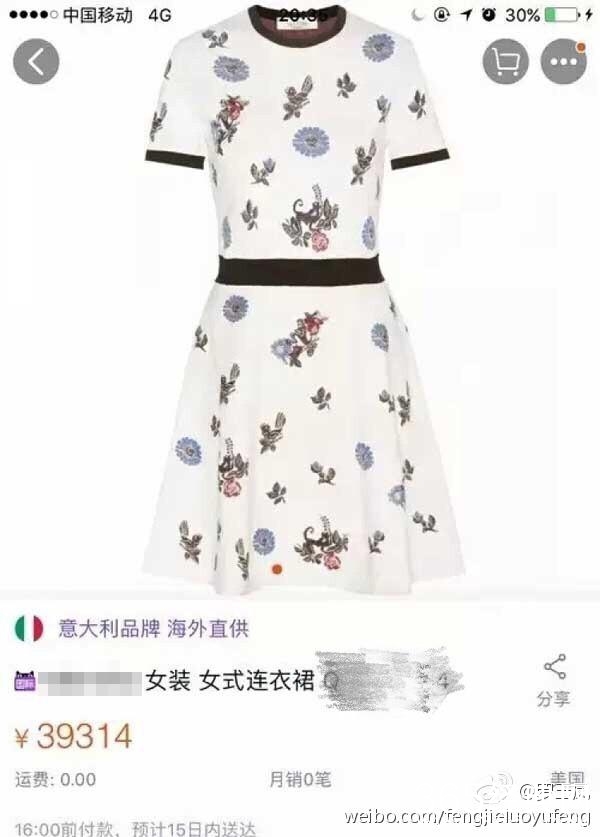
Task: Go back using the arrow button
Action: 36,62
